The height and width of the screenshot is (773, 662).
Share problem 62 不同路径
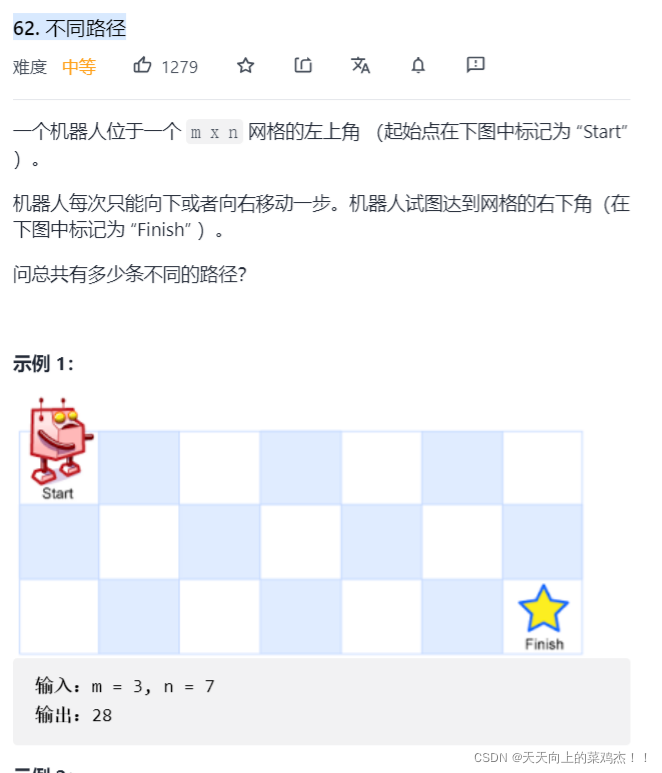(303, 66)
